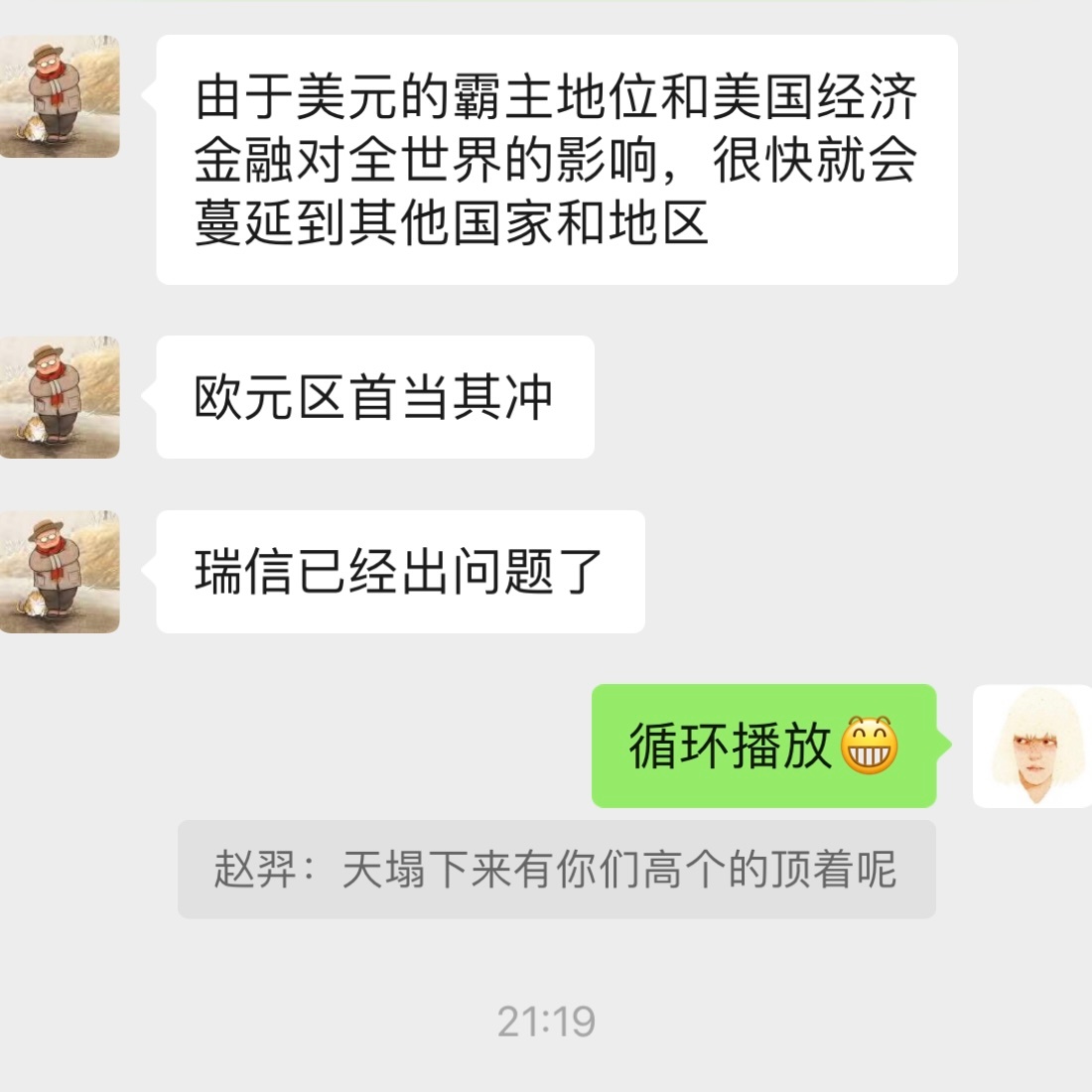This screenshot has height=1092, width=1092.
Task: Tap avatar next to 瑞信已经出问题了 message
Action: pos(60,572)
